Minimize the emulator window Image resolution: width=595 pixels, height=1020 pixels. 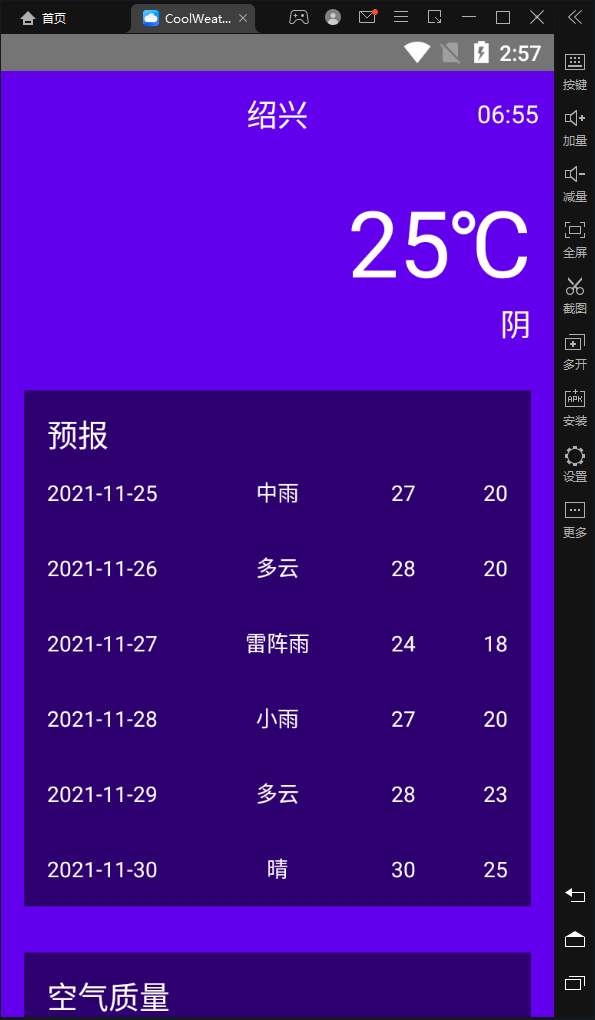coord(469,18)
